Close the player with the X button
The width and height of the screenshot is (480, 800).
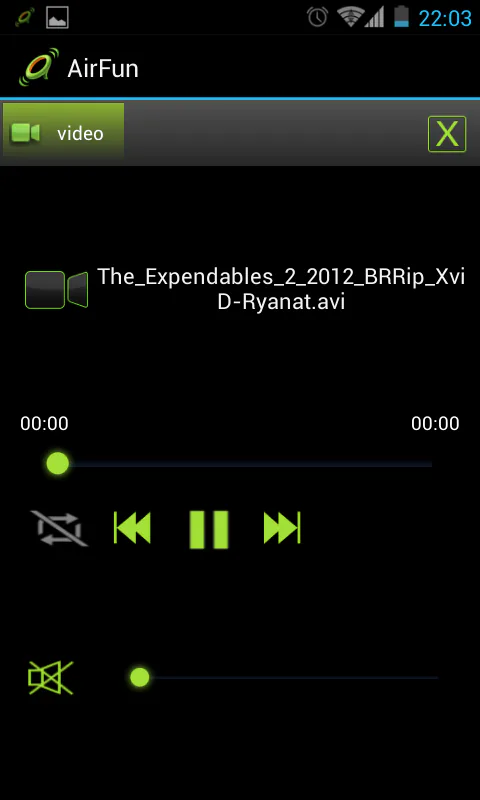447,134
